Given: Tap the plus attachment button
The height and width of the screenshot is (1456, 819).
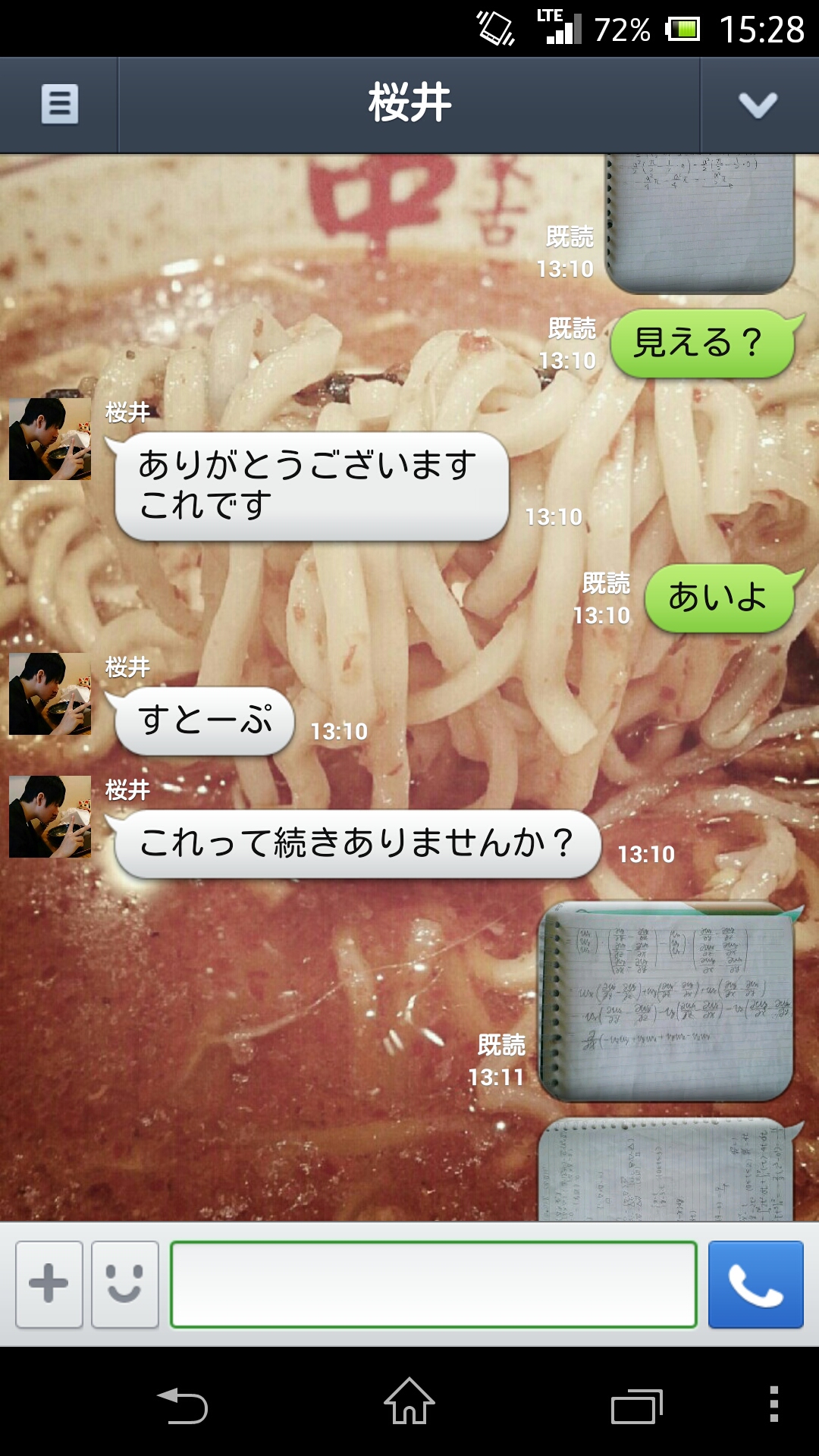Looking at the screenshot, I should pos(49,1284).
